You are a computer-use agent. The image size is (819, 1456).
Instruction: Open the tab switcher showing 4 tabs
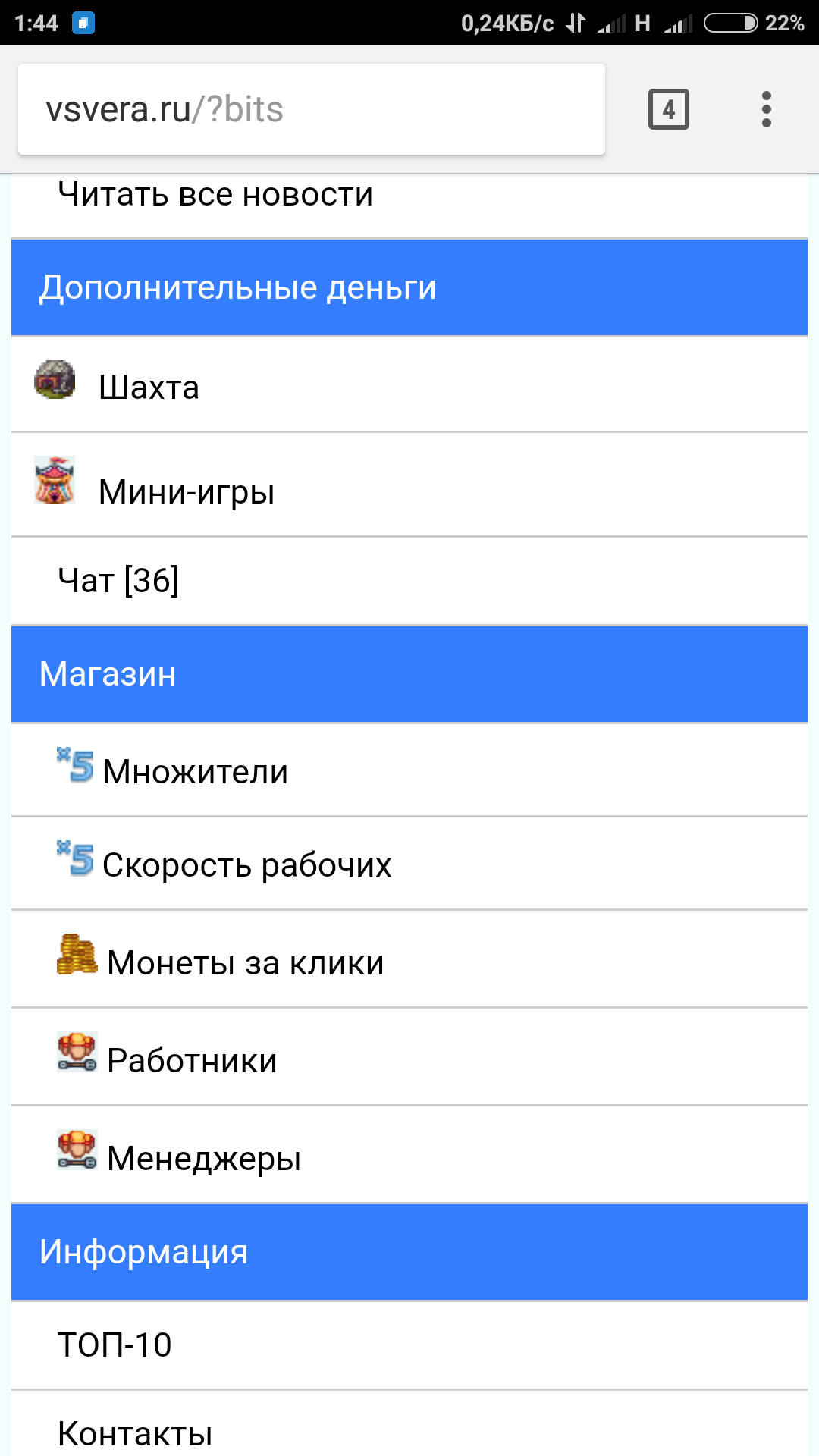click(668, 109)
